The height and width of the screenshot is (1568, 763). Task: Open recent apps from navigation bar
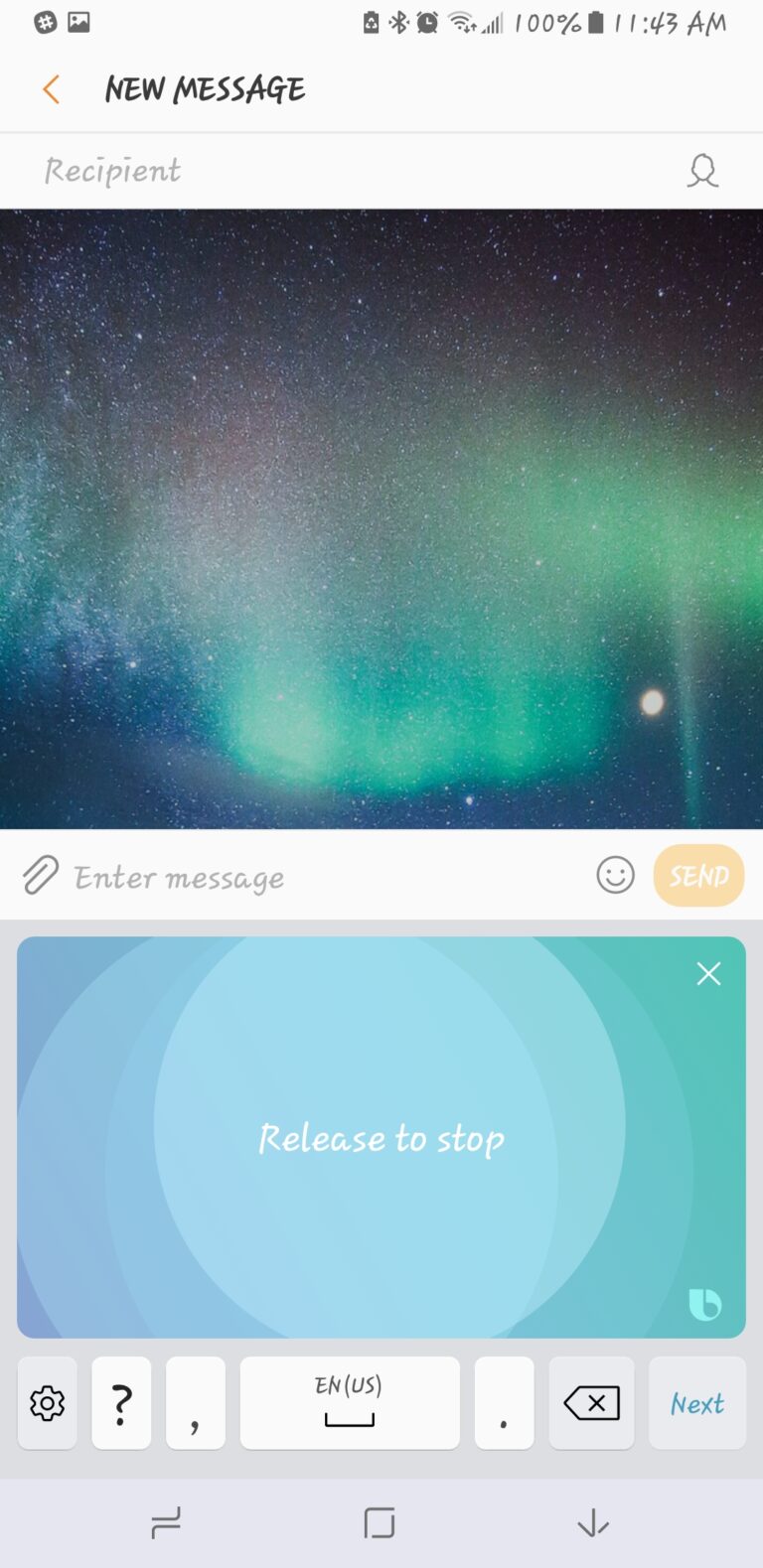[166, 1522]
